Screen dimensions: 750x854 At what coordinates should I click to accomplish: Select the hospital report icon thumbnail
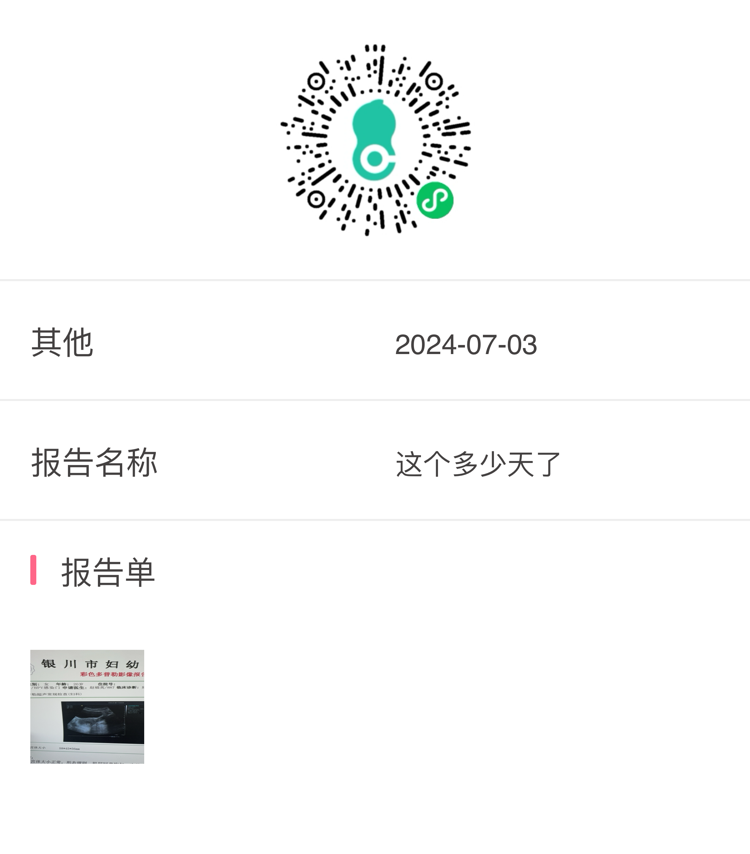(x=87, y=705)
